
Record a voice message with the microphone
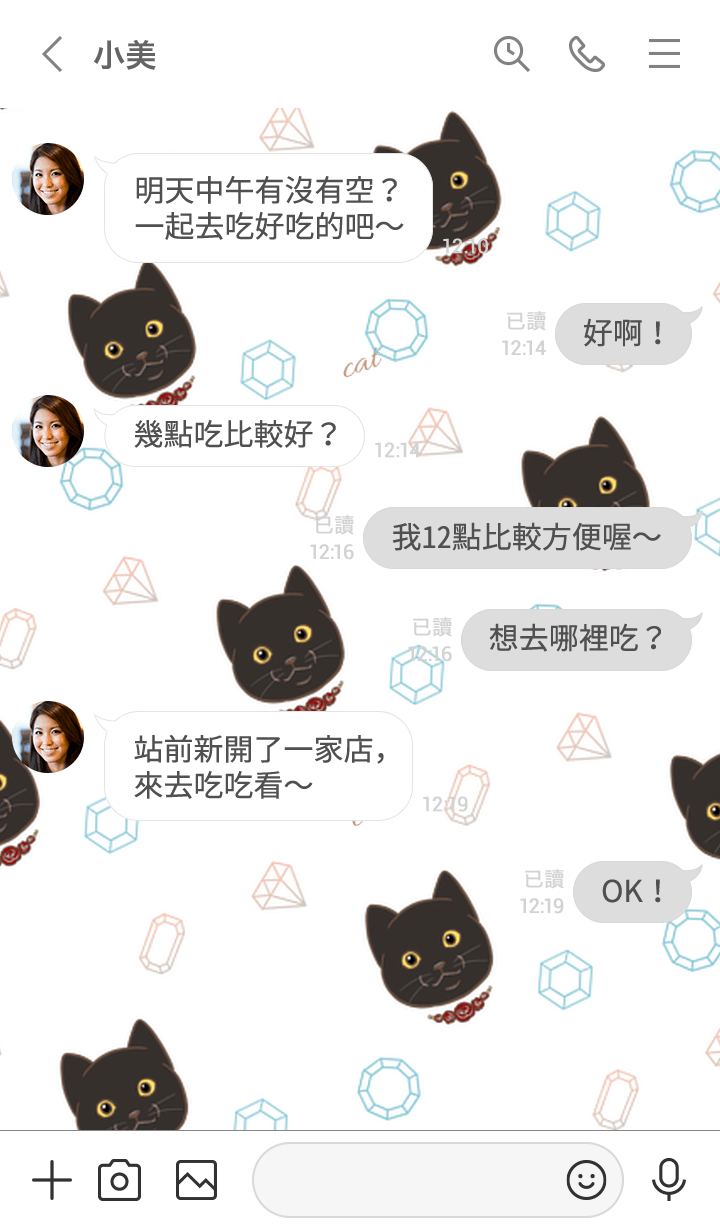point(668,1181)
